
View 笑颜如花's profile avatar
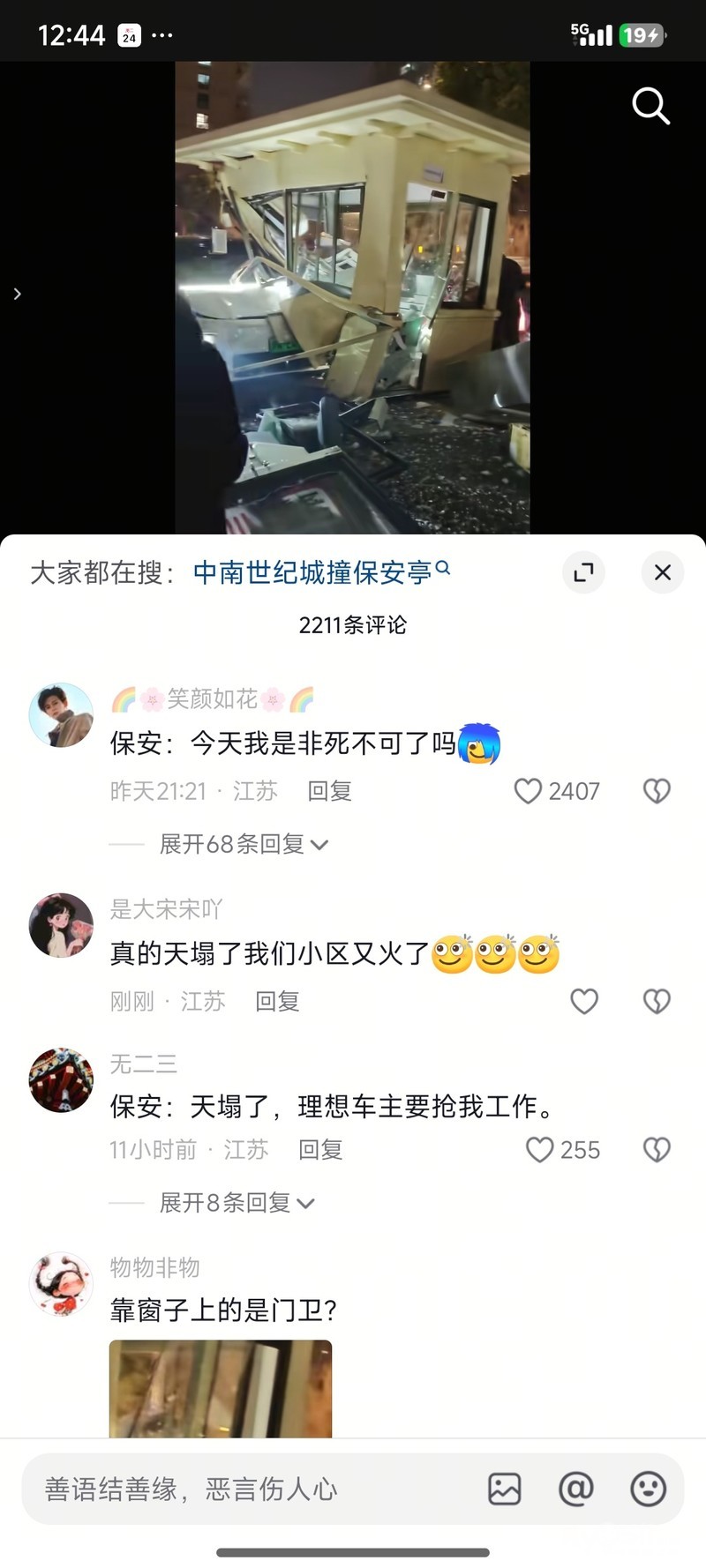(x=61, y=715)
